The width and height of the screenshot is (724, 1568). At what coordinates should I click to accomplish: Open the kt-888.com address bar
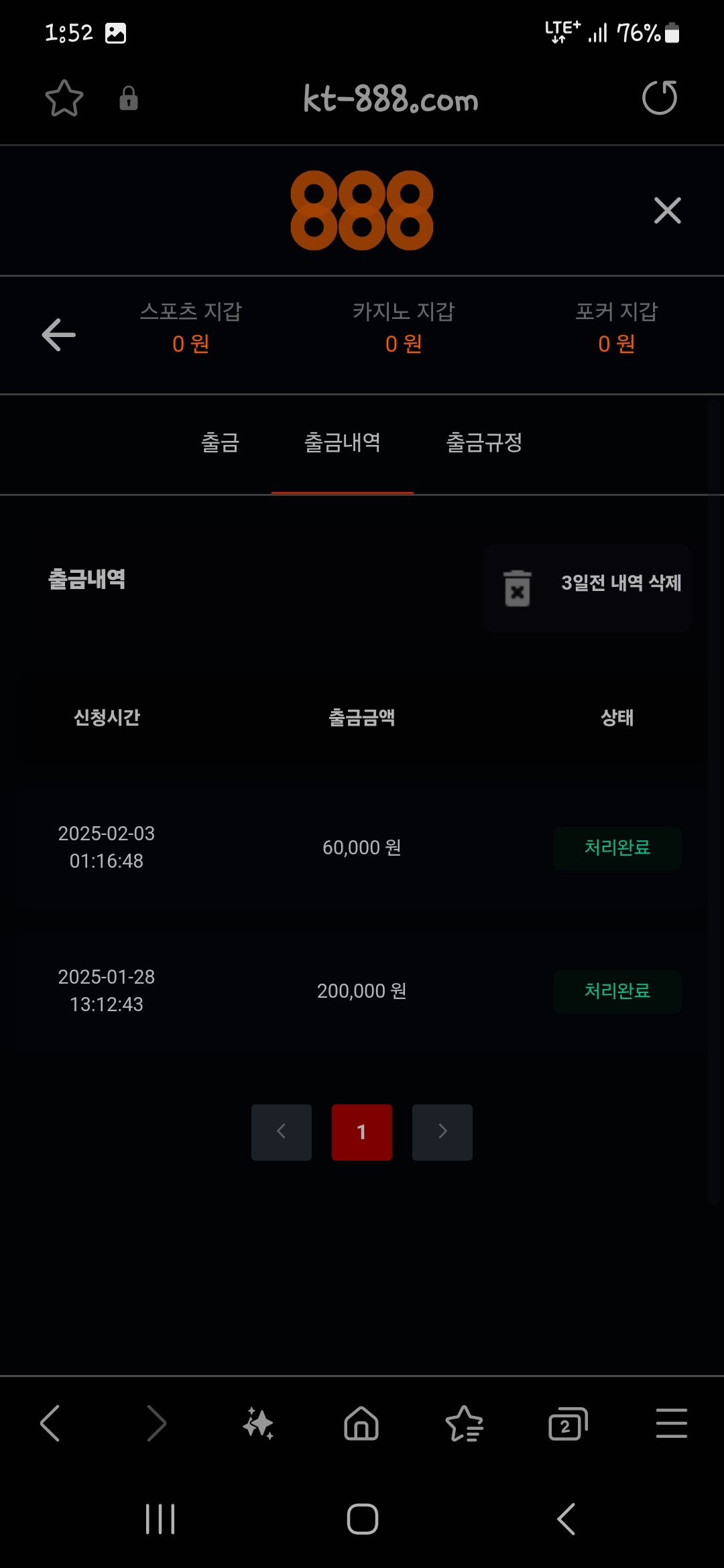click(390, 100)
